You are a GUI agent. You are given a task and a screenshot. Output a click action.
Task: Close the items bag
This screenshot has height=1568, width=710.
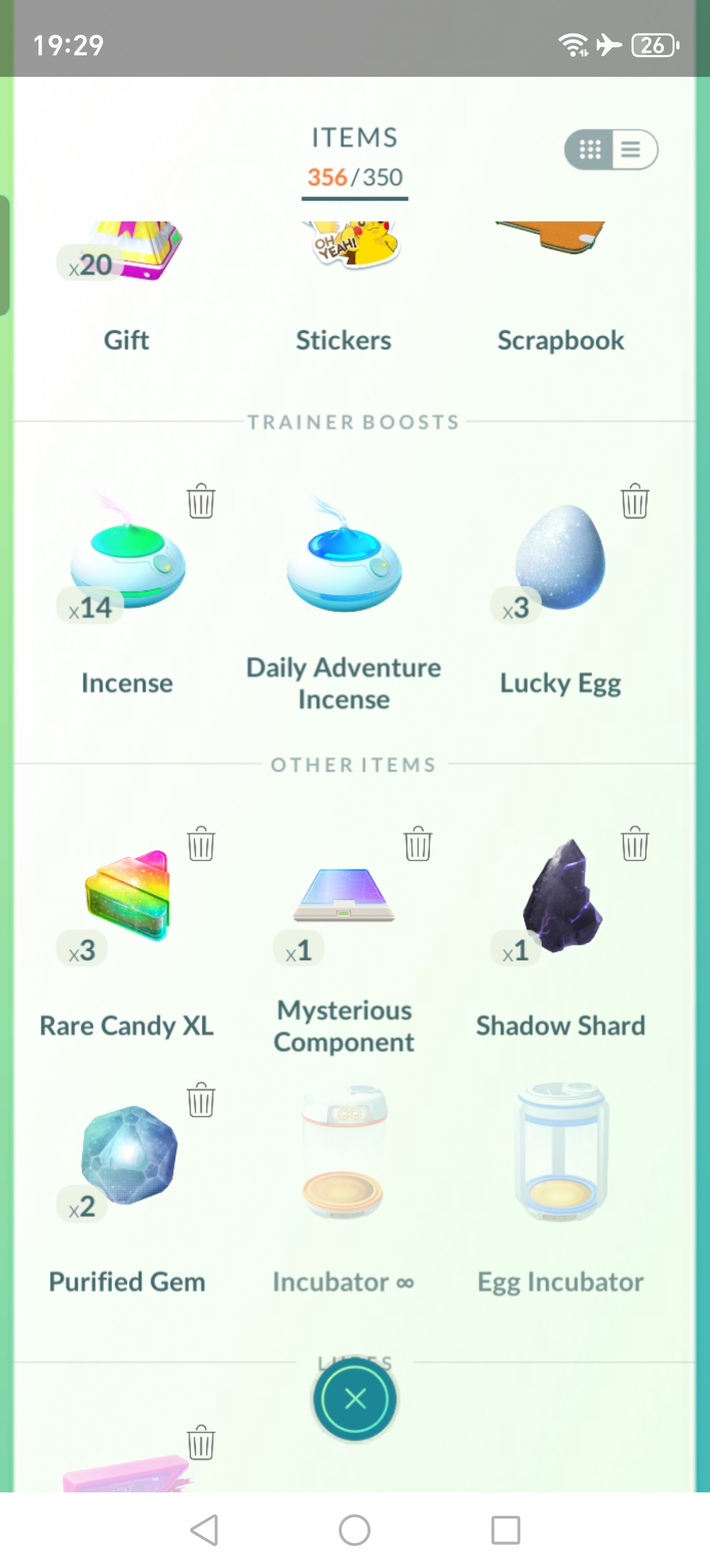coord(355,1399)
